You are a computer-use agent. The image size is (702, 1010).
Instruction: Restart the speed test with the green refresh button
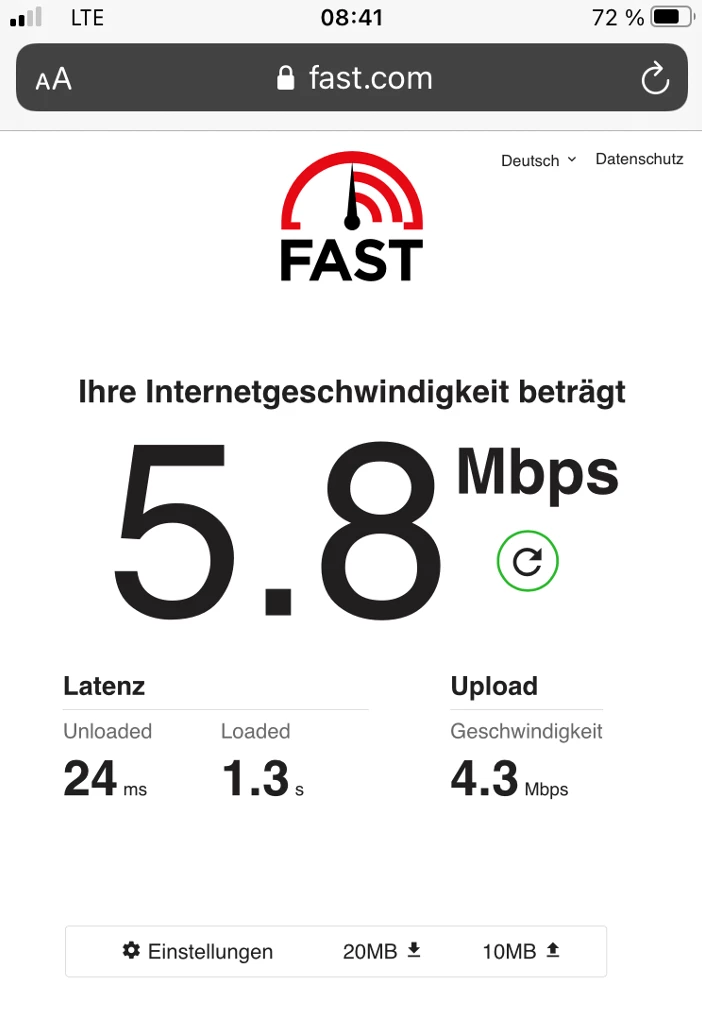(x=527, y=561)
